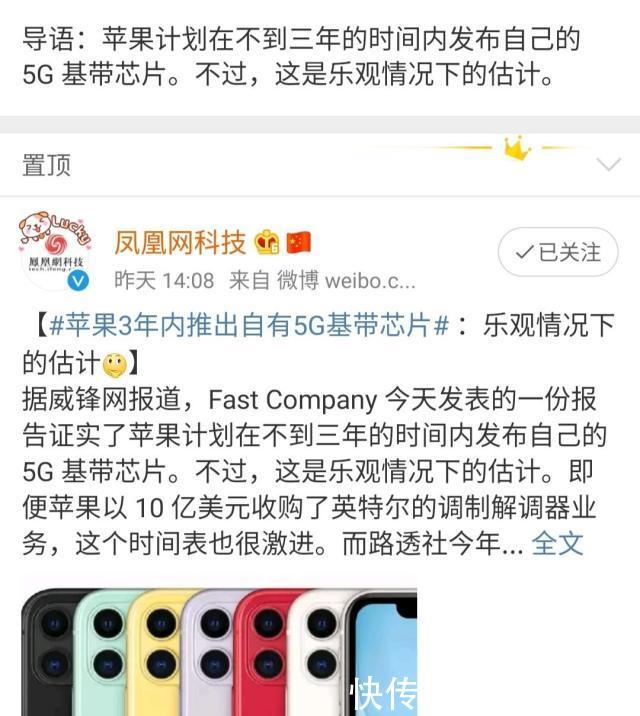Expand the chevron menu on the pinned post
Viewport: 640px width, 716px height.
pyautogui.click(x=607, y=164)
